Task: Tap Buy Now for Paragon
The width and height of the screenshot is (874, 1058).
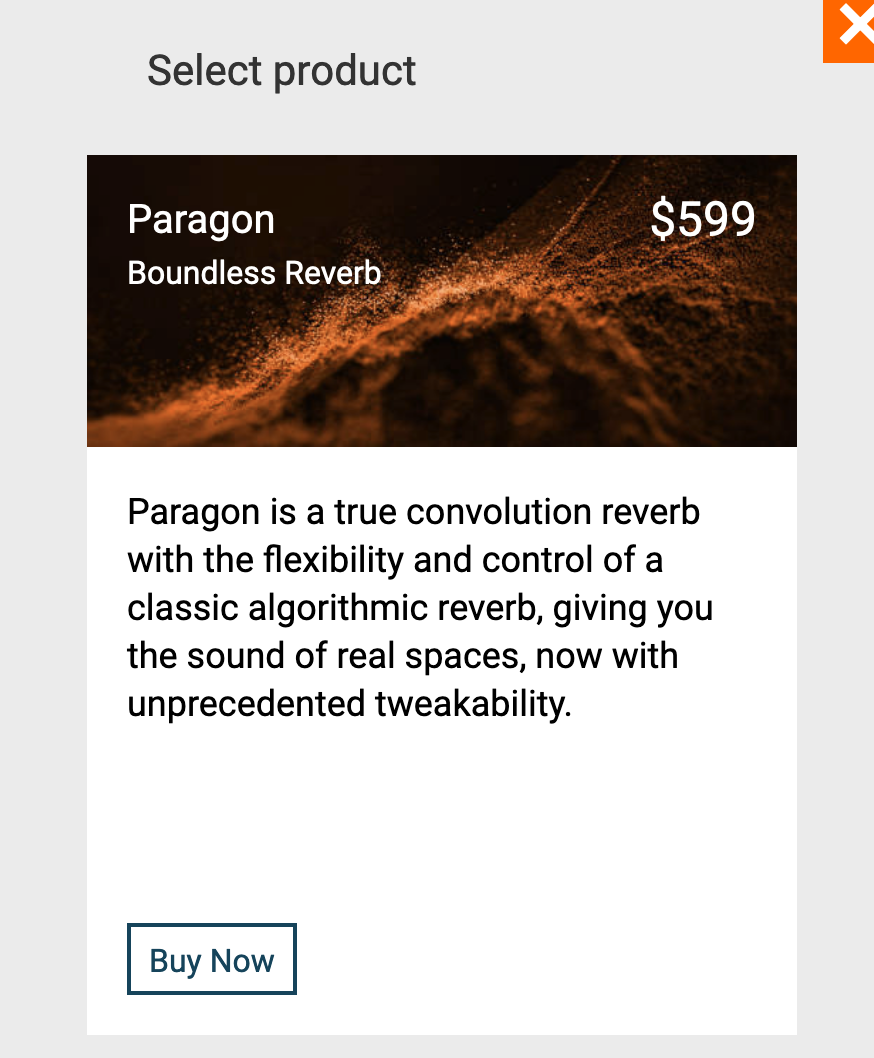Action: pos(212,960)
